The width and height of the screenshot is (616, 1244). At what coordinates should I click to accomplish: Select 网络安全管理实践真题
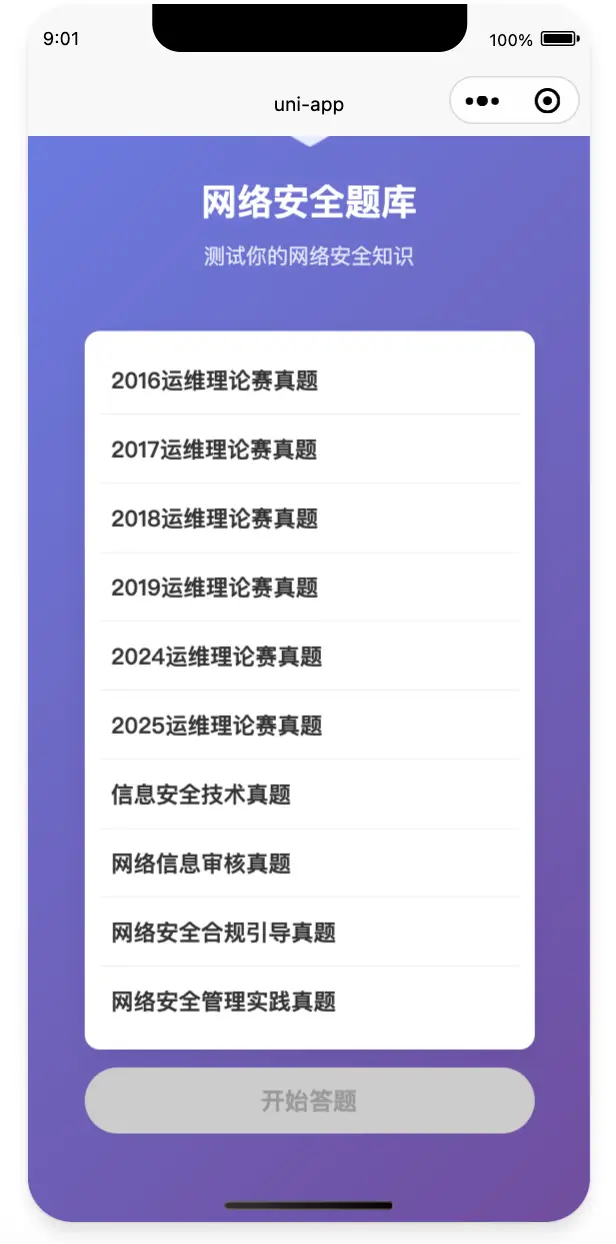pyautogui.click(x=309, y=1001)
